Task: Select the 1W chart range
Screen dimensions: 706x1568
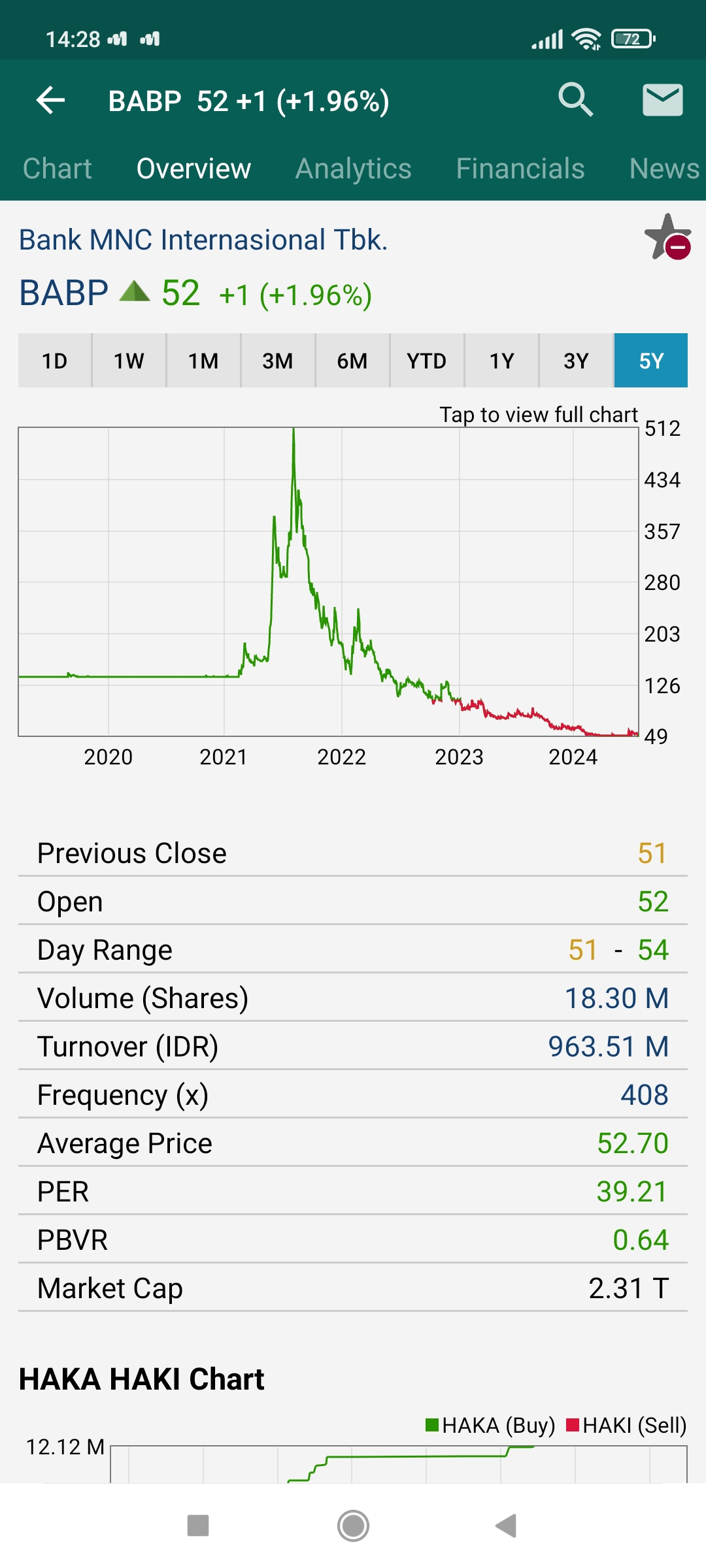Action: [129, 361]
